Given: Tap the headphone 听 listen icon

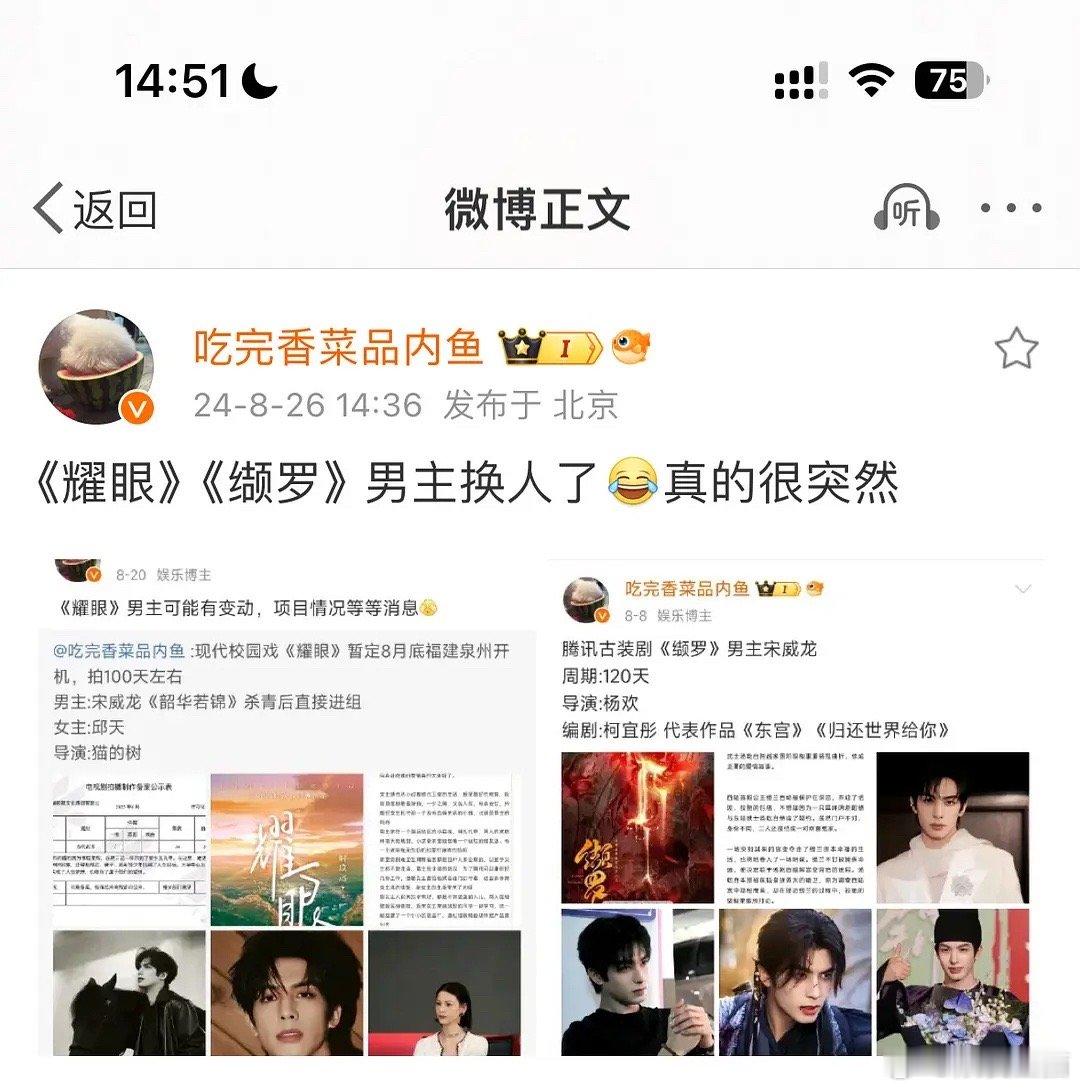Looking at the screenshot, I should coord(908,206).
